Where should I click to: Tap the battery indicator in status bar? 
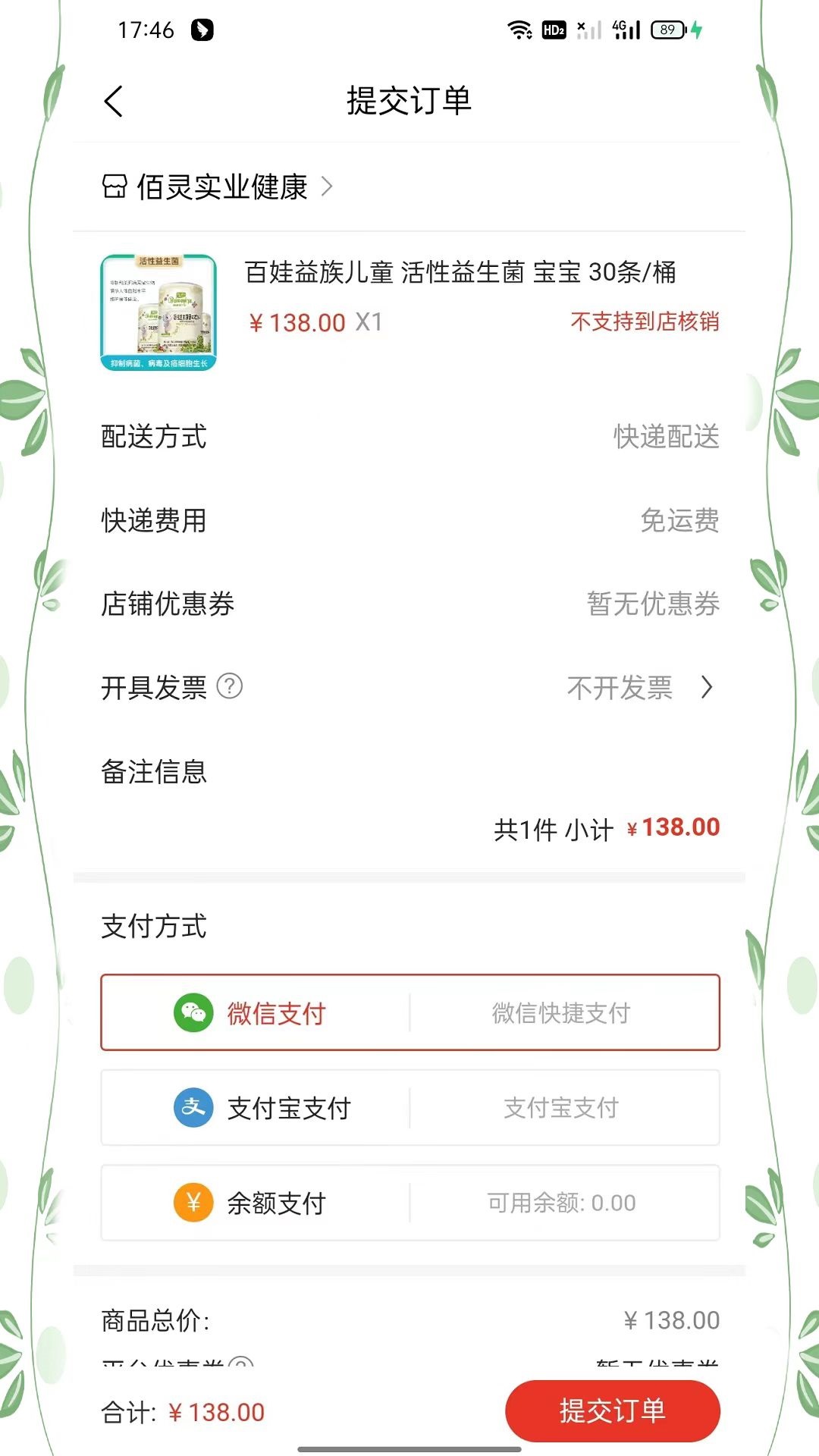666,30
